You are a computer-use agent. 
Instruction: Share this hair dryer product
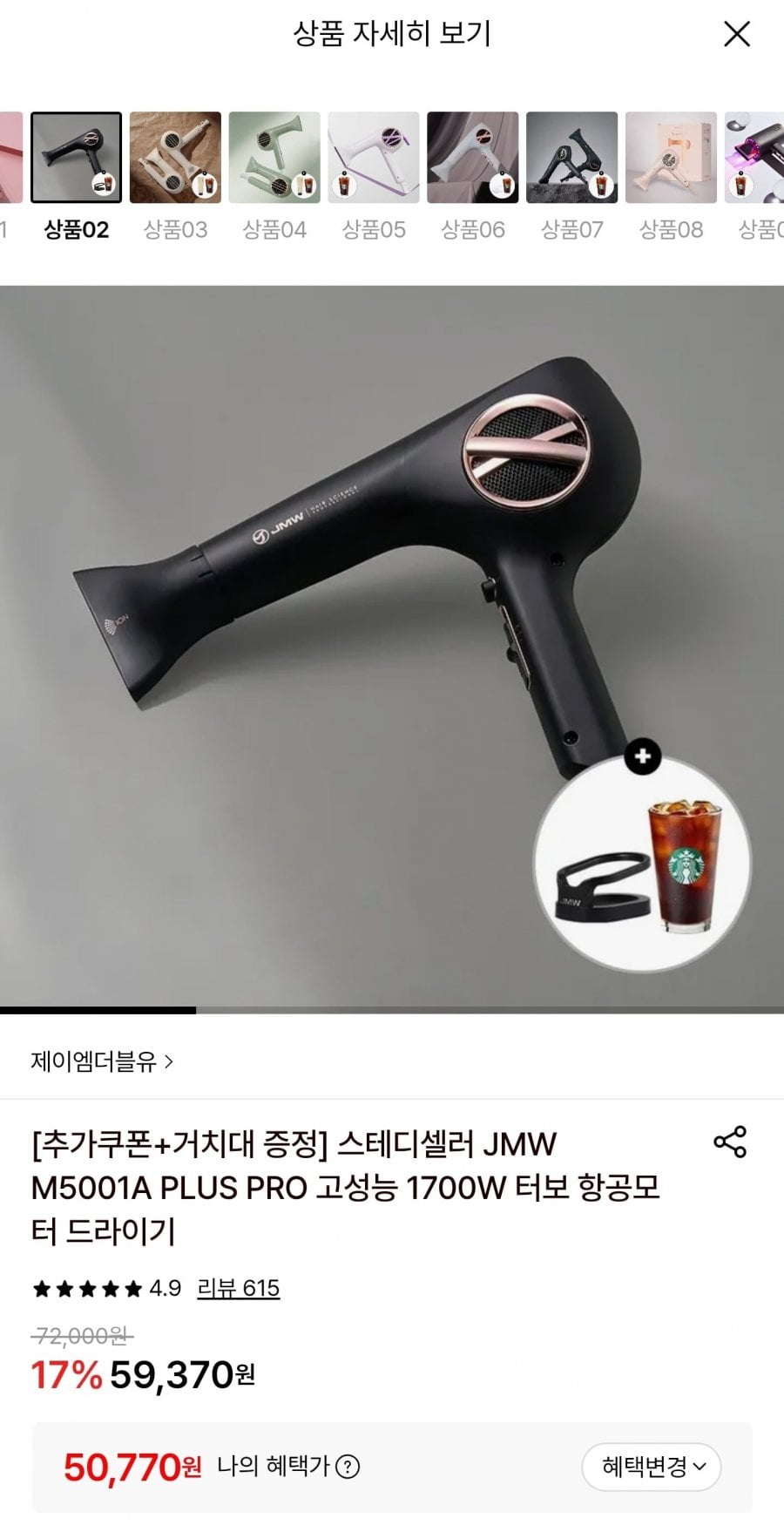pos(730,1142)
